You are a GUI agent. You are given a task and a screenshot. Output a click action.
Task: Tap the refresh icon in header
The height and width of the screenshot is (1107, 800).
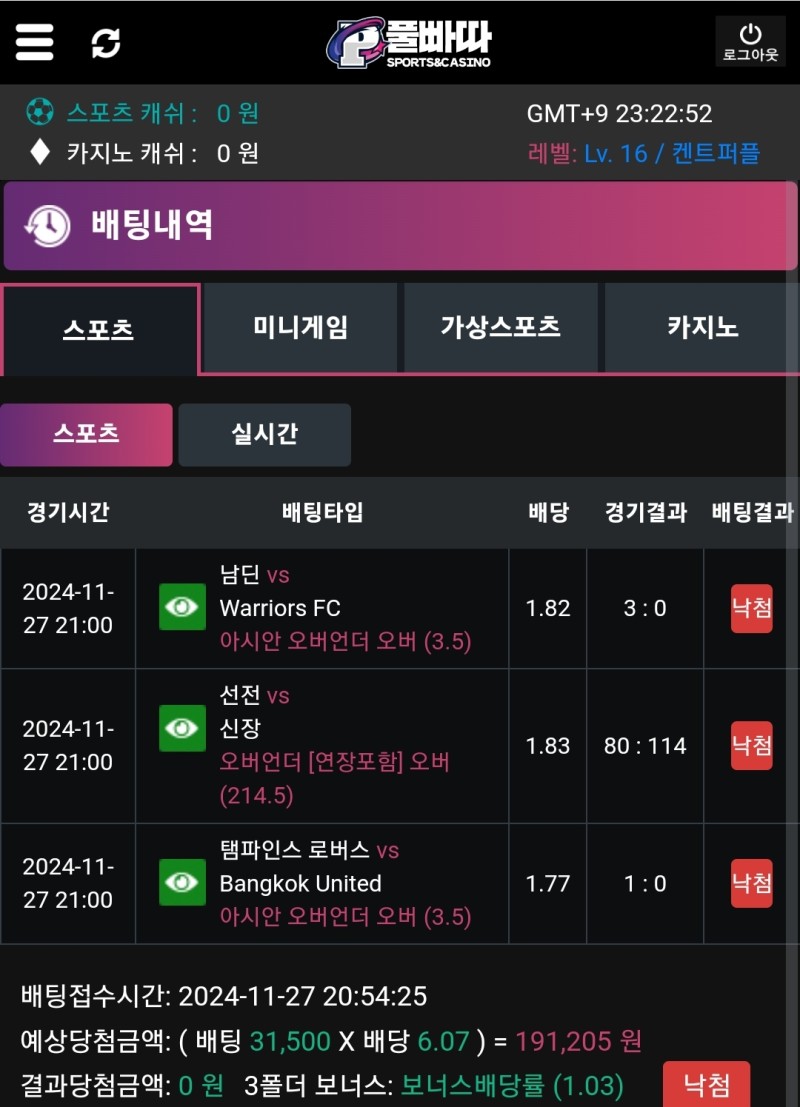click(106, 42)
